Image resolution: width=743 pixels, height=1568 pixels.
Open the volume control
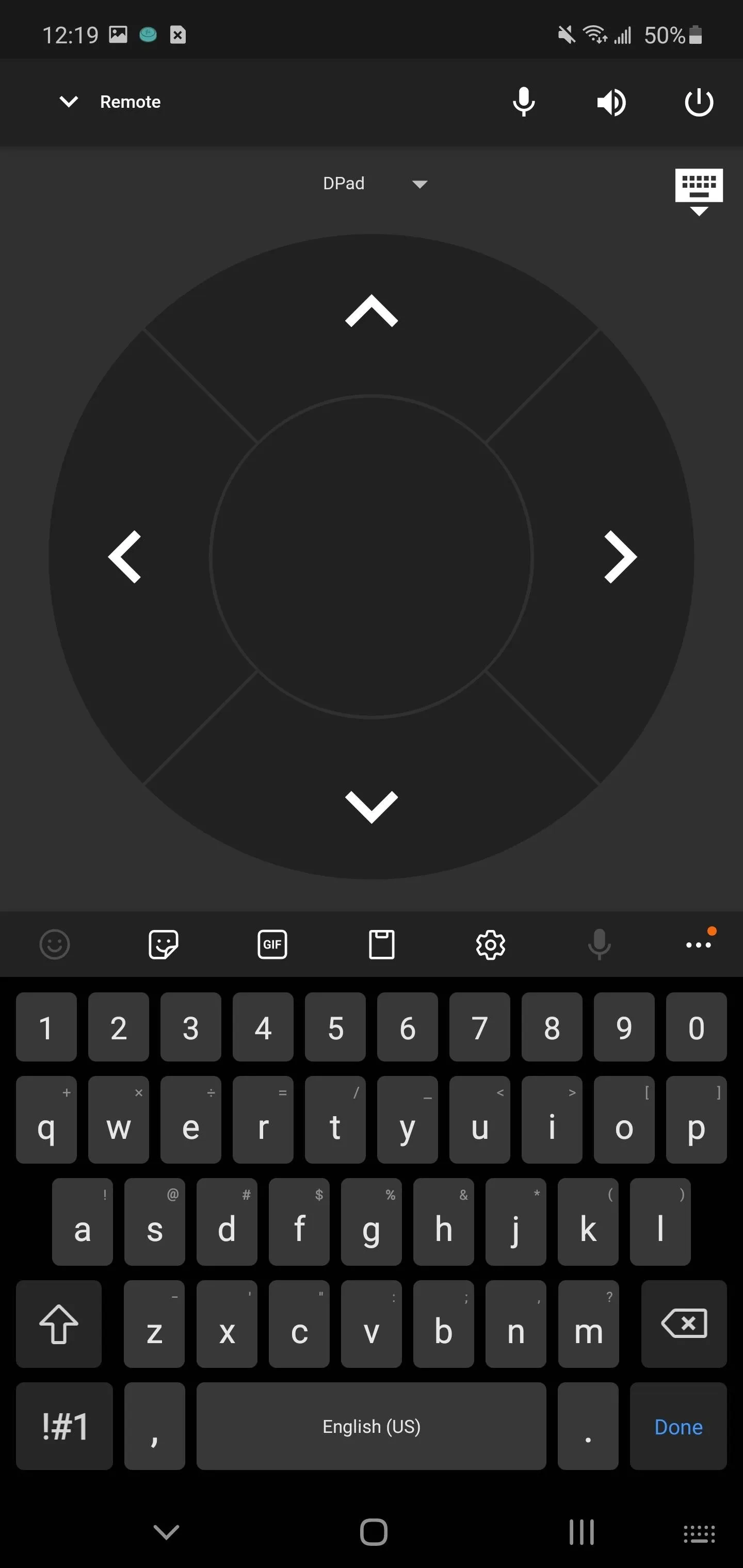pos(611,102)
